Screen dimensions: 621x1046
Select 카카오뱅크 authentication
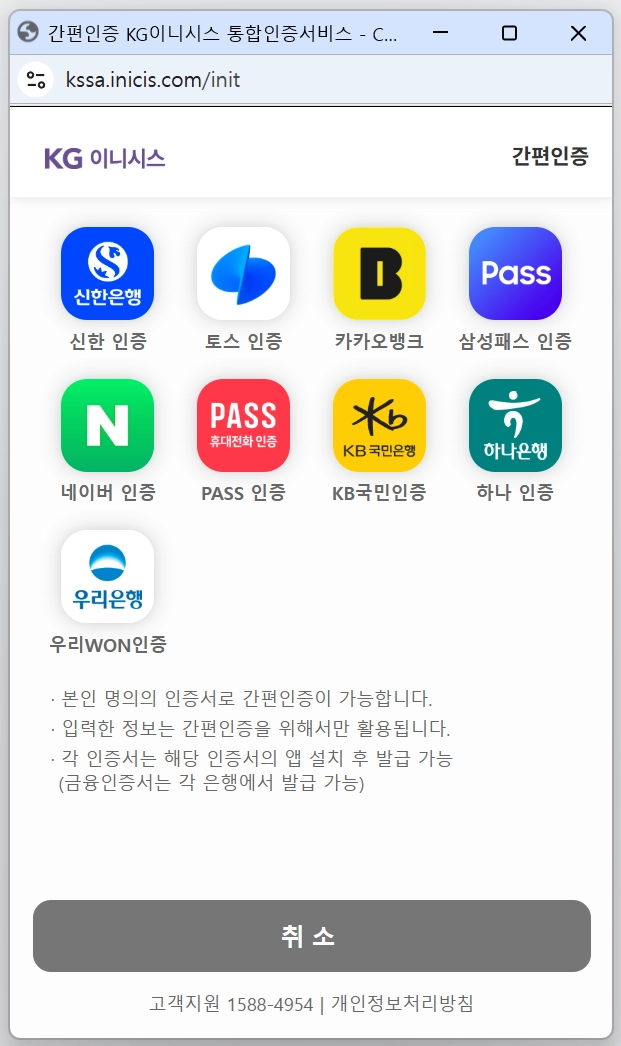(x=379, y=273)
